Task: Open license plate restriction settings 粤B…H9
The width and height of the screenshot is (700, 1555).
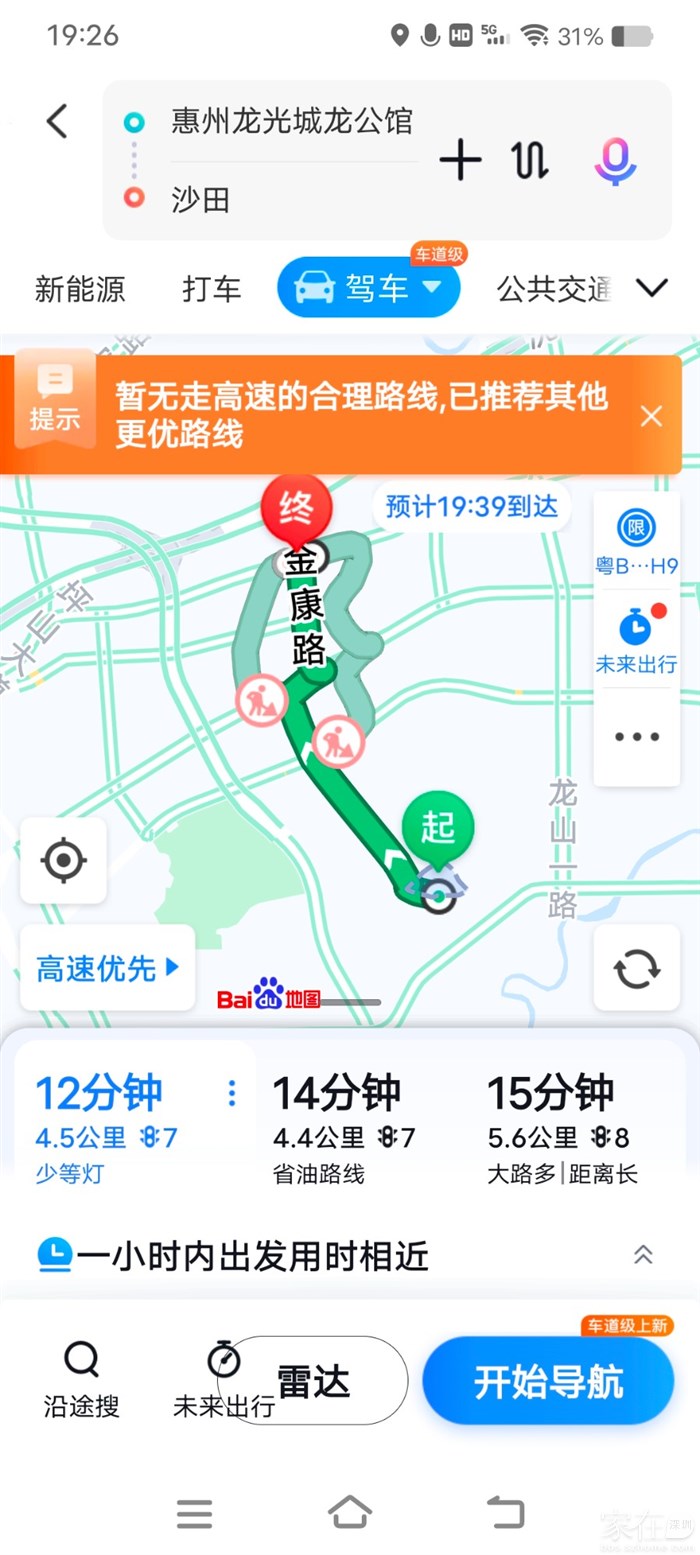Action: [636, 542]
